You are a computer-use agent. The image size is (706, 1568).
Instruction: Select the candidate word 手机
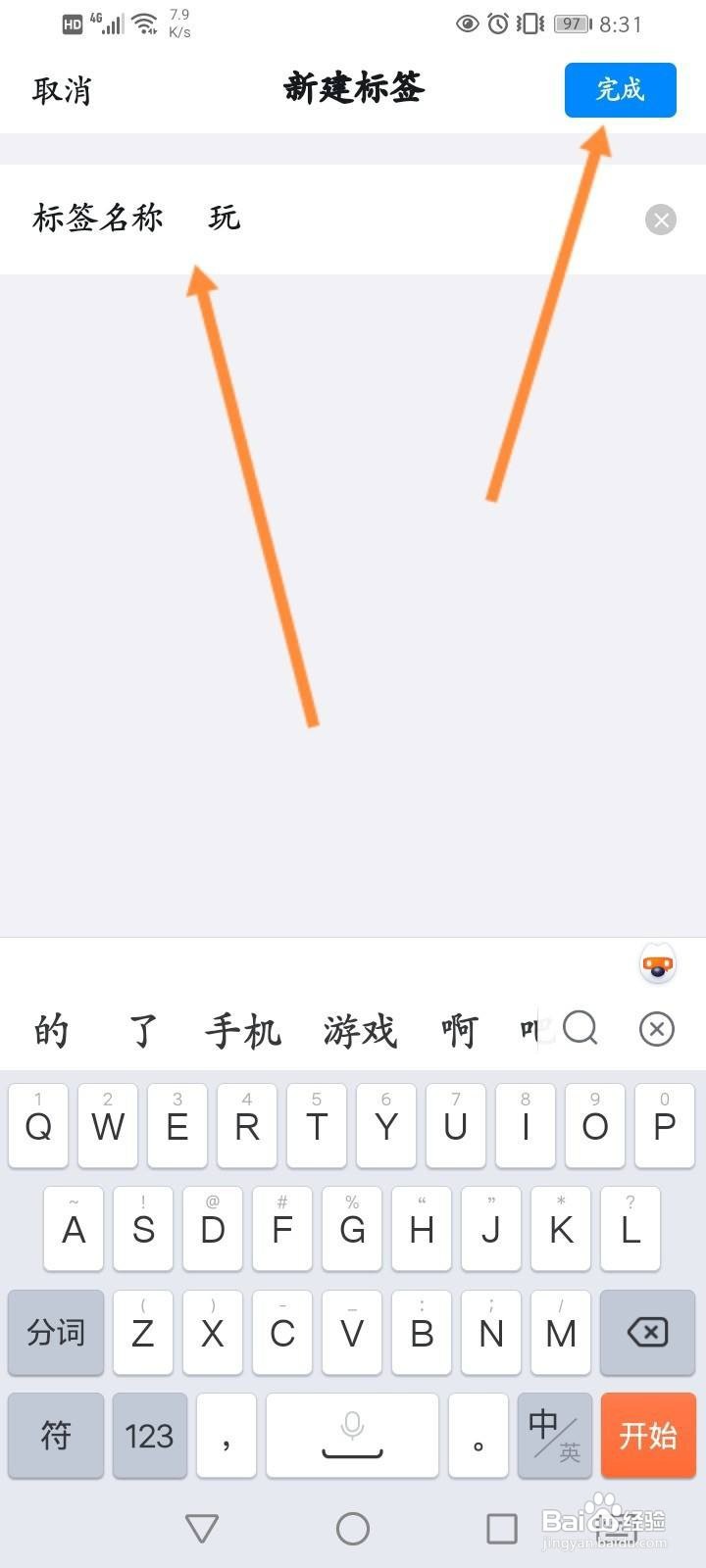[x=242, y=1031]
